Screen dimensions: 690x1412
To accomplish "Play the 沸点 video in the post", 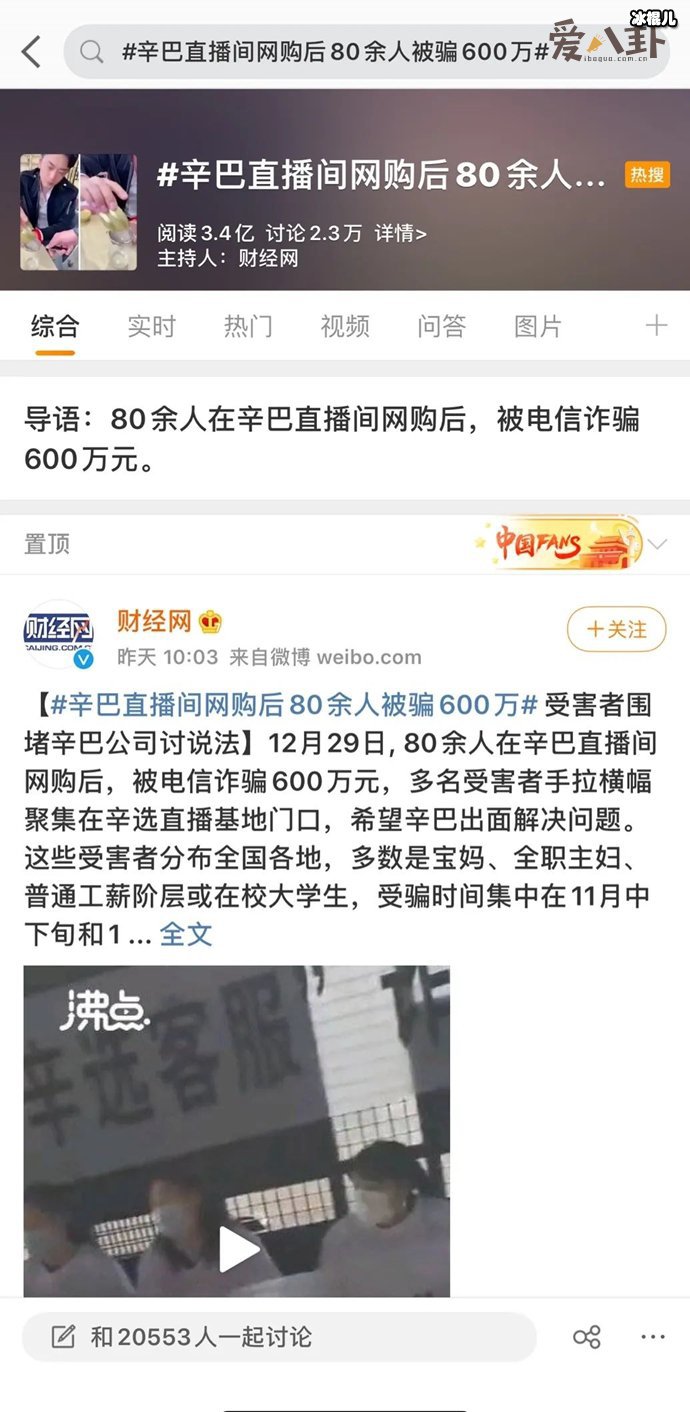I will [238, 1248].
